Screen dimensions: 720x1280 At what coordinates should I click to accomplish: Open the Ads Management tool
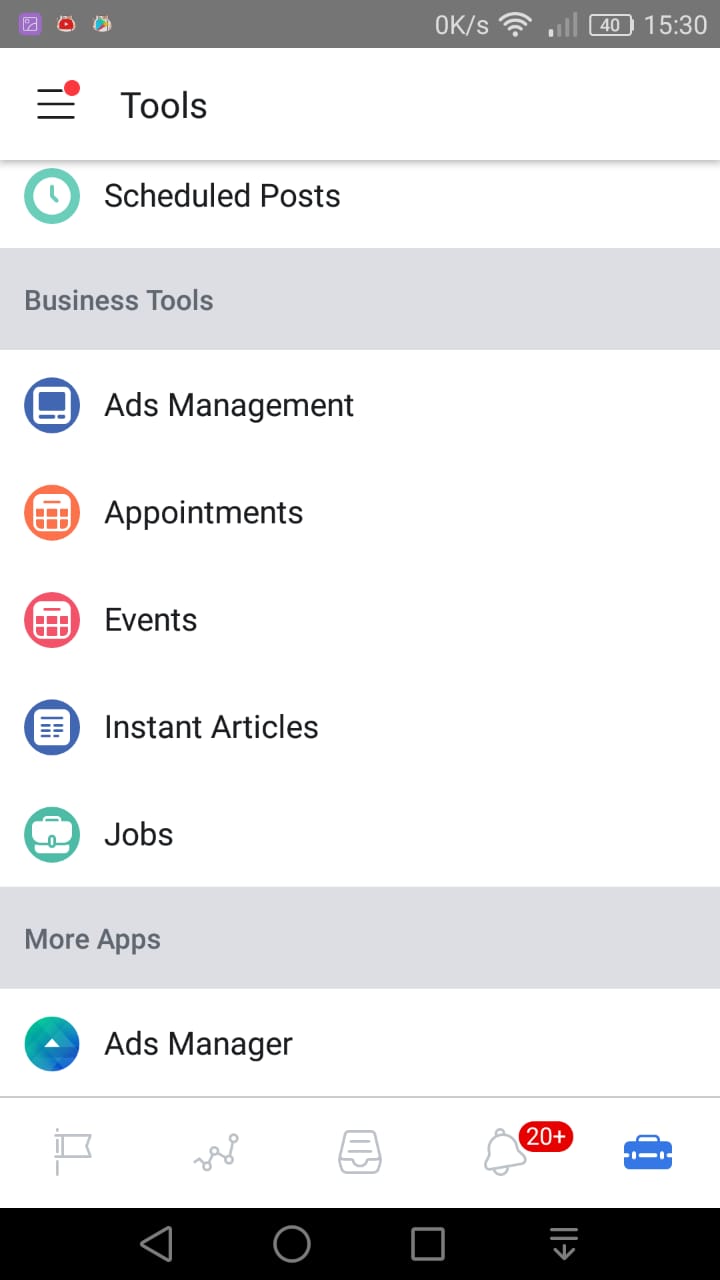coord(228,405)
